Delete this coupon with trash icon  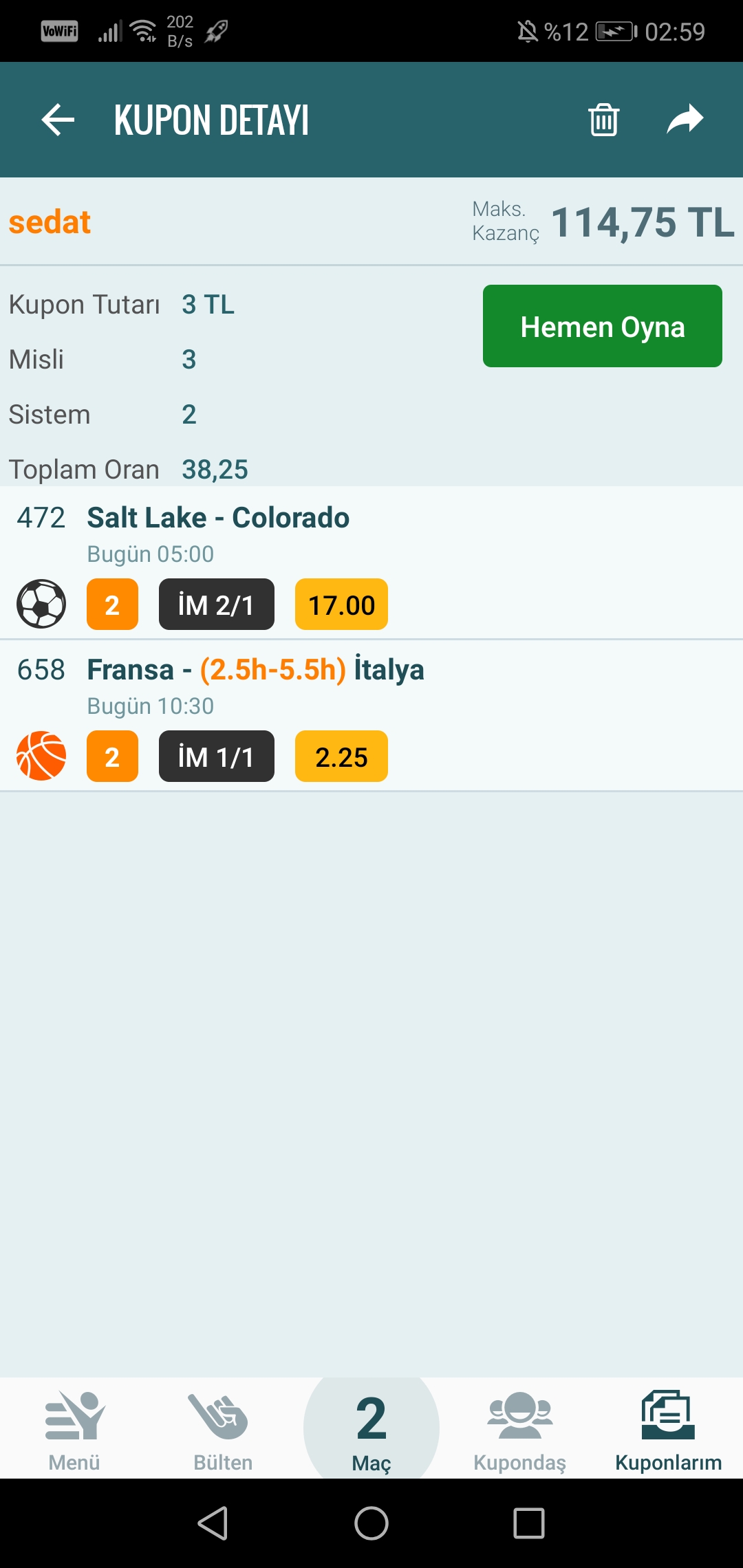coord(604,120)
